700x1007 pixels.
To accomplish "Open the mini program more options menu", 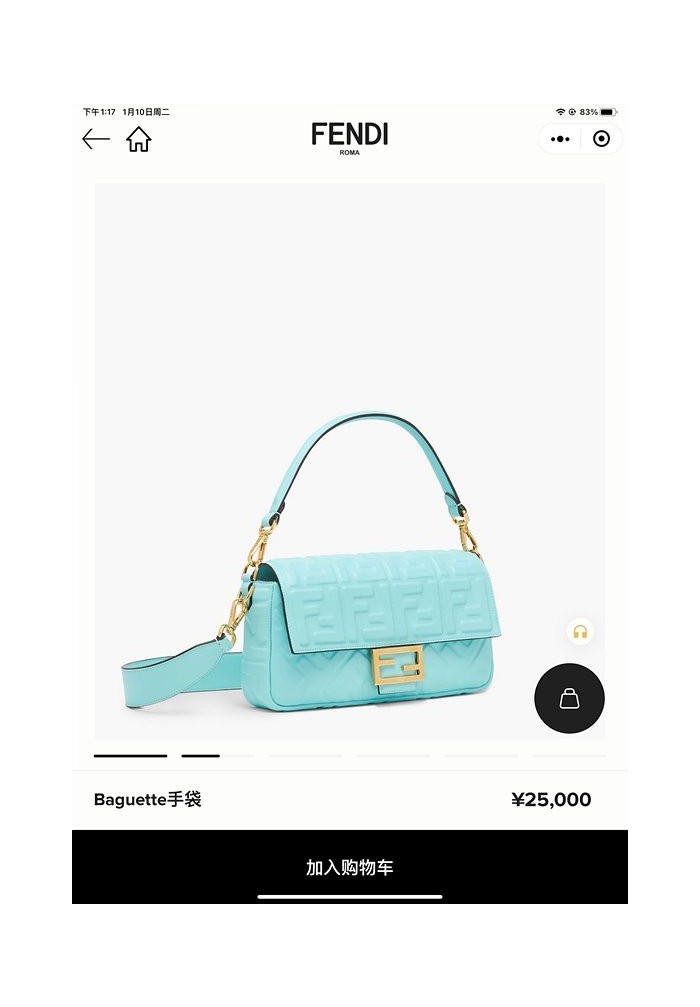I will [561, 139].
